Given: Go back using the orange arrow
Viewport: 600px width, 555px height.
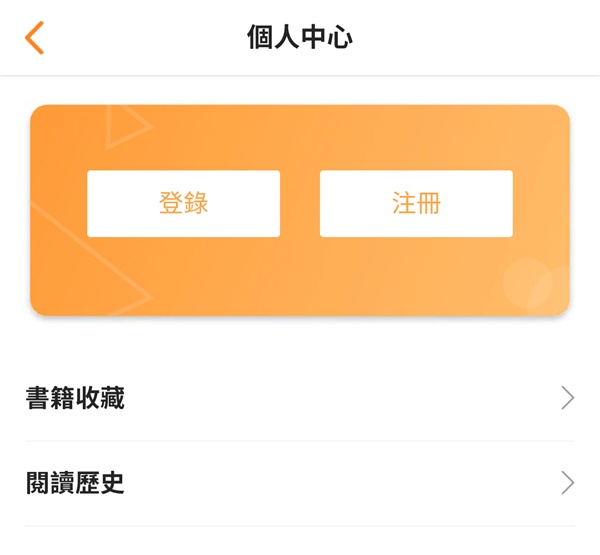Looking at the screenshot, I should click(x=35, y=38).
